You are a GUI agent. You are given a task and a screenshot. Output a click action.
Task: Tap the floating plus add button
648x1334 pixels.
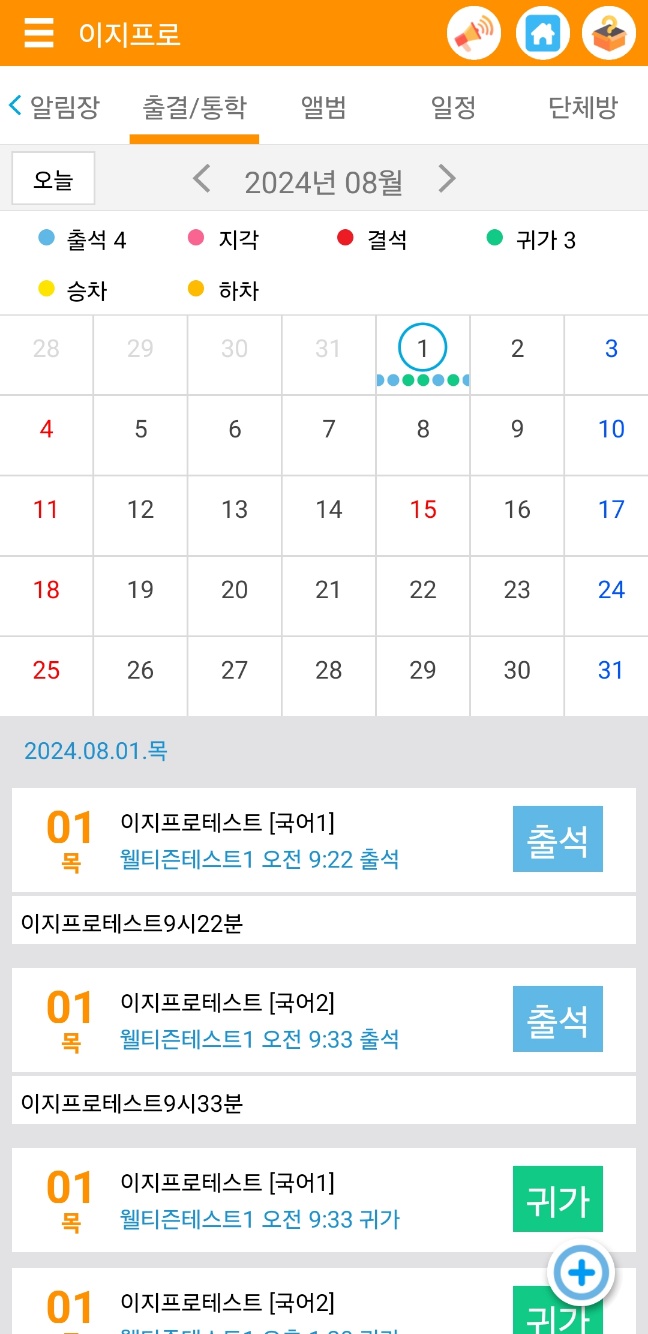[581, 1273]
